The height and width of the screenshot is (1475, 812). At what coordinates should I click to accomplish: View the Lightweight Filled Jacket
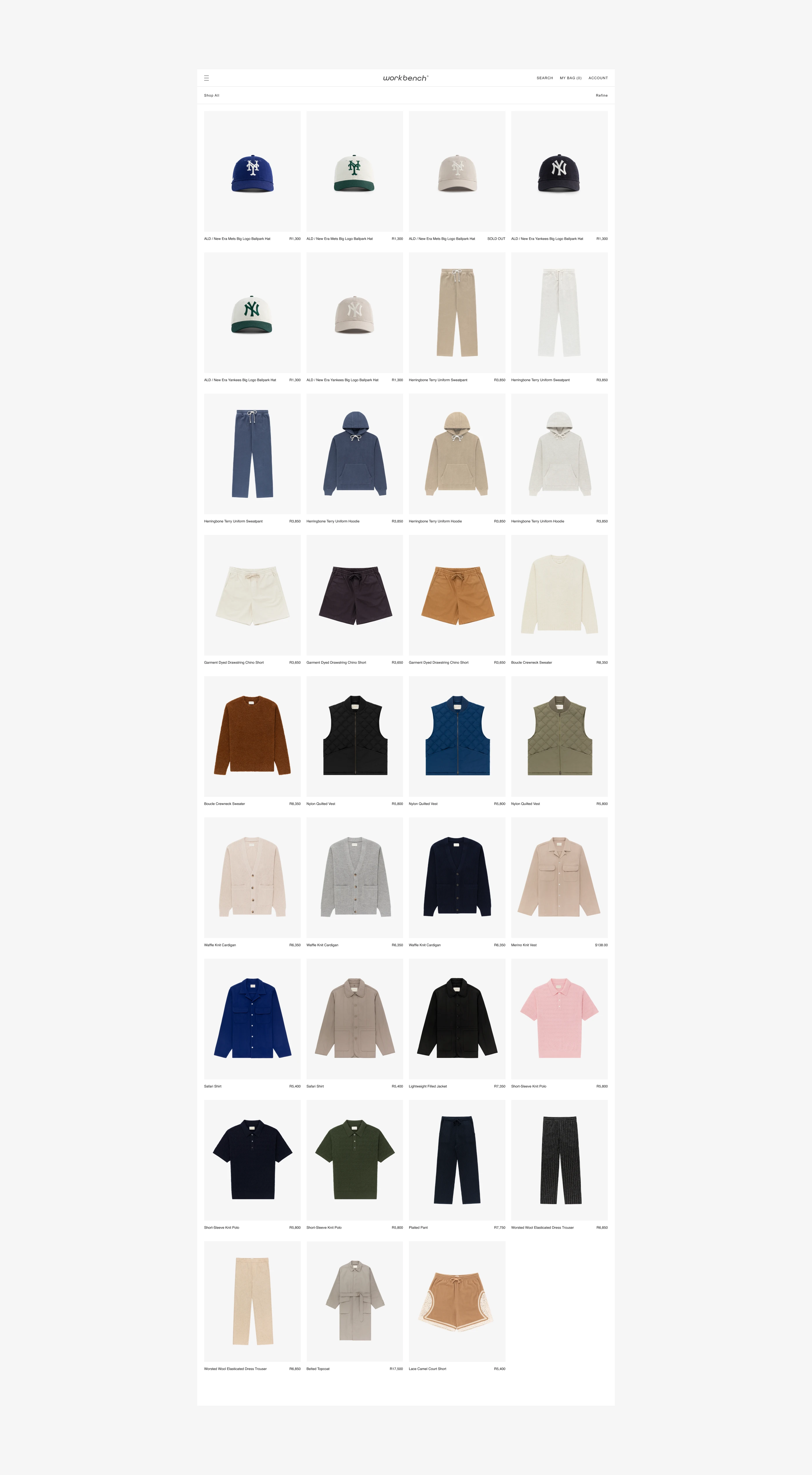pyautogui.click(x=457, y=1019)
